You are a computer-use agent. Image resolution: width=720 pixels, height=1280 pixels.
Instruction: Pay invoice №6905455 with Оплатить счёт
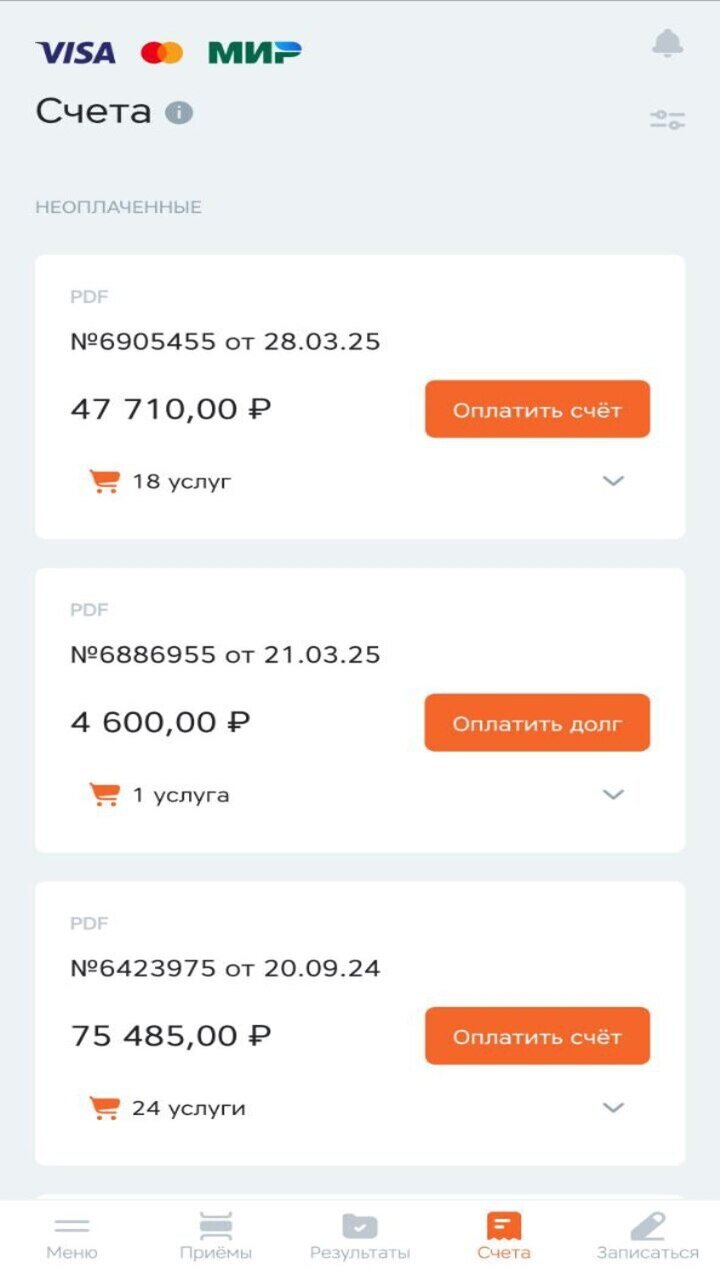[537, 409]
